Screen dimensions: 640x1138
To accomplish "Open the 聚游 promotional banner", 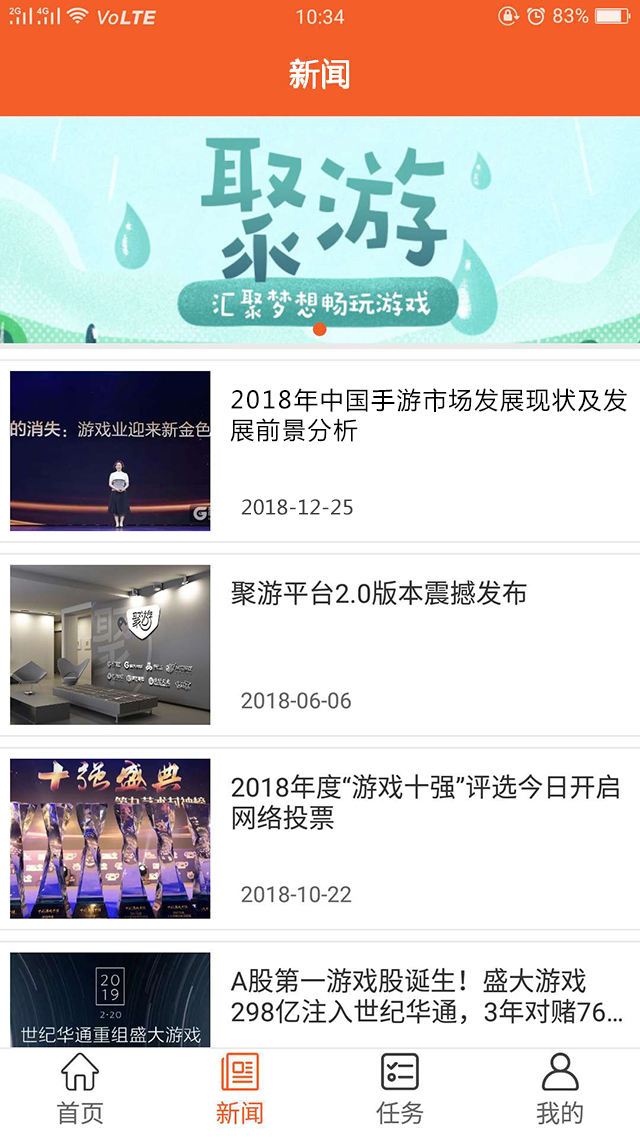I will (320, 230).
